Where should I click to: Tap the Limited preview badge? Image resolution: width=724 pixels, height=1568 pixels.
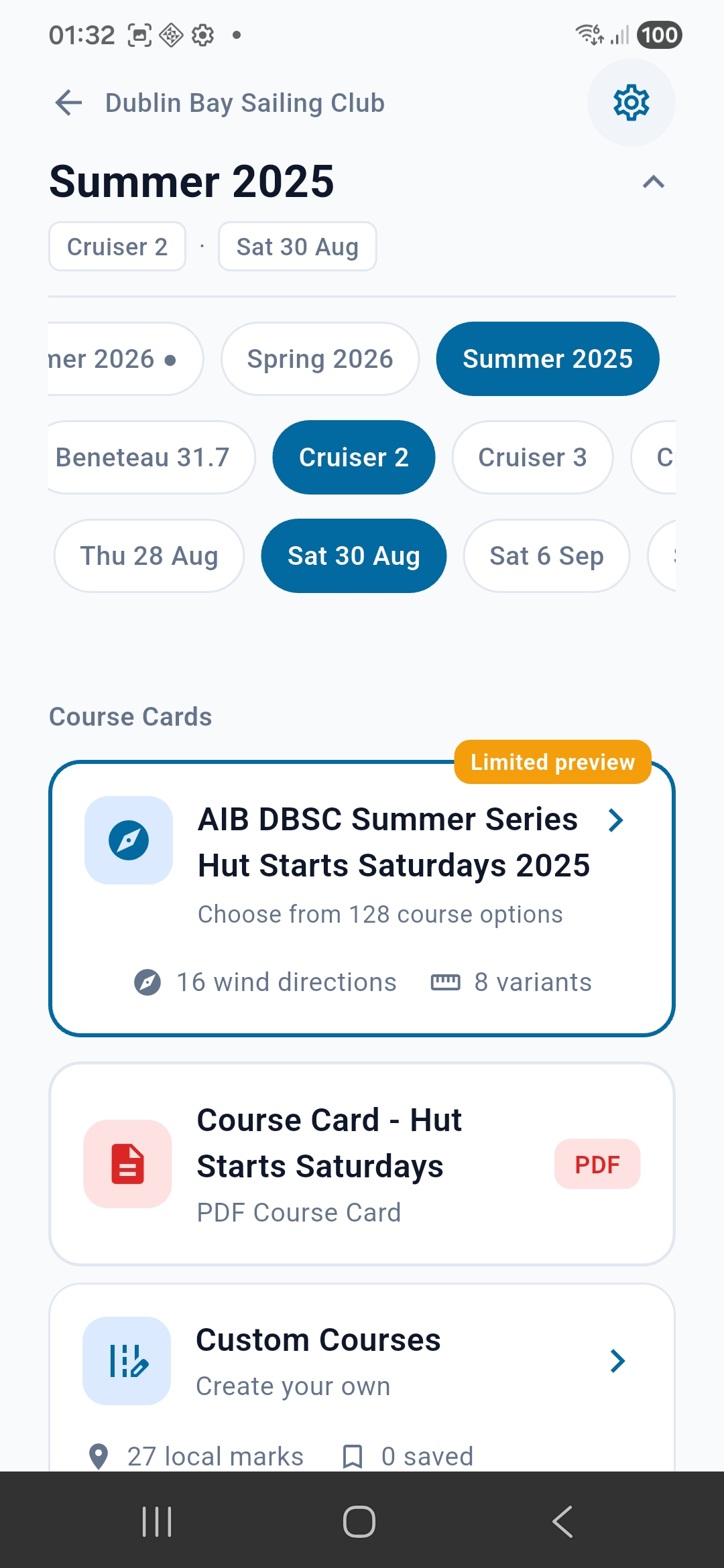[552, 761]
